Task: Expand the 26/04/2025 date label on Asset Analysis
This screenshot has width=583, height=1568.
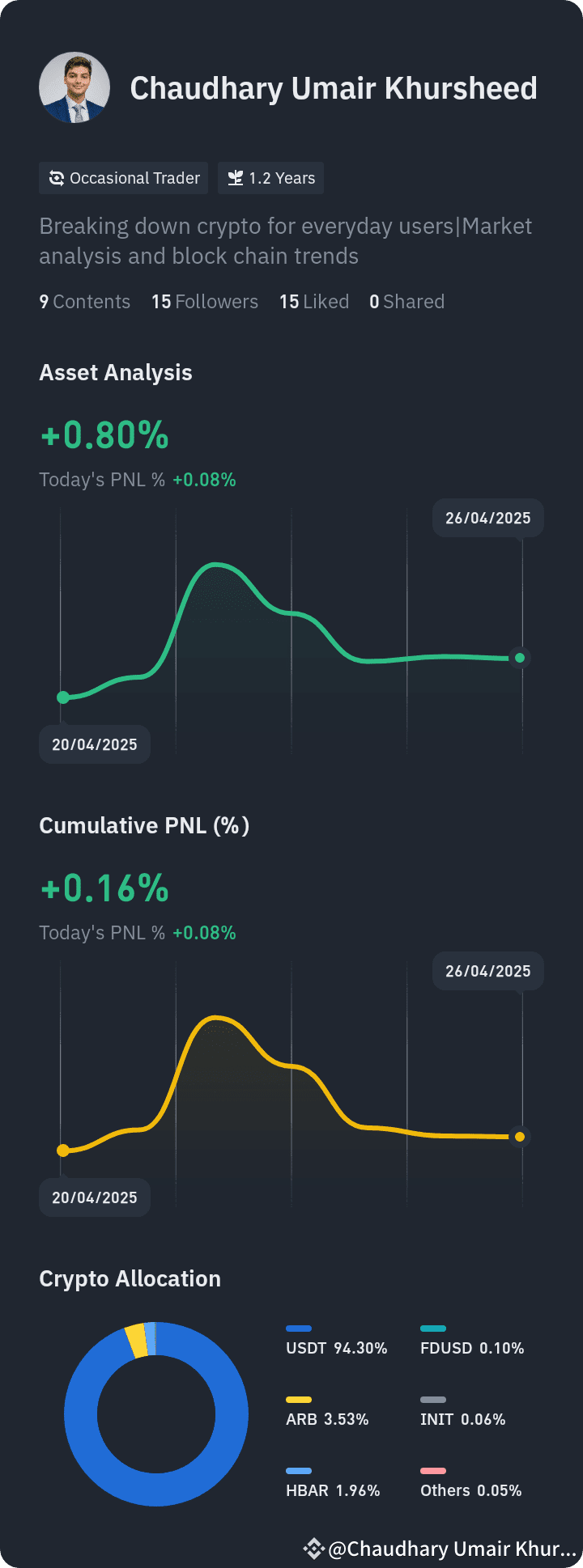Action: click(487, 518)
